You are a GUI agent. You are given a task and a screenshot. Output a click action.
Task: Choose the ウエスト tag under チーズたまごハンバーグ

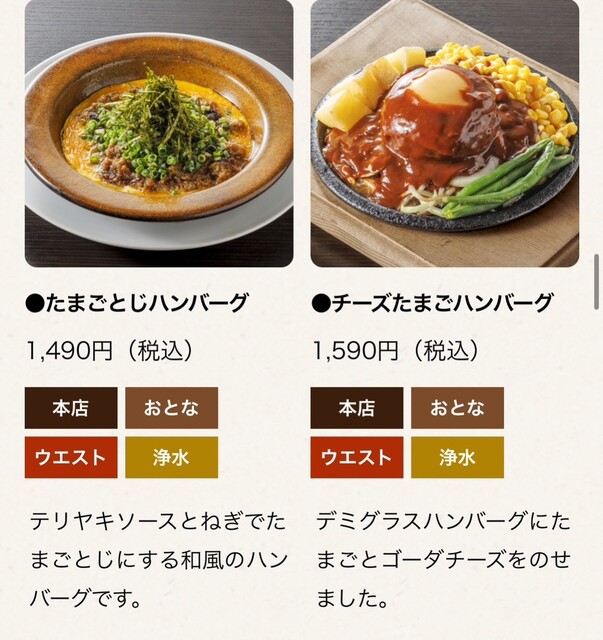[357, 457]
